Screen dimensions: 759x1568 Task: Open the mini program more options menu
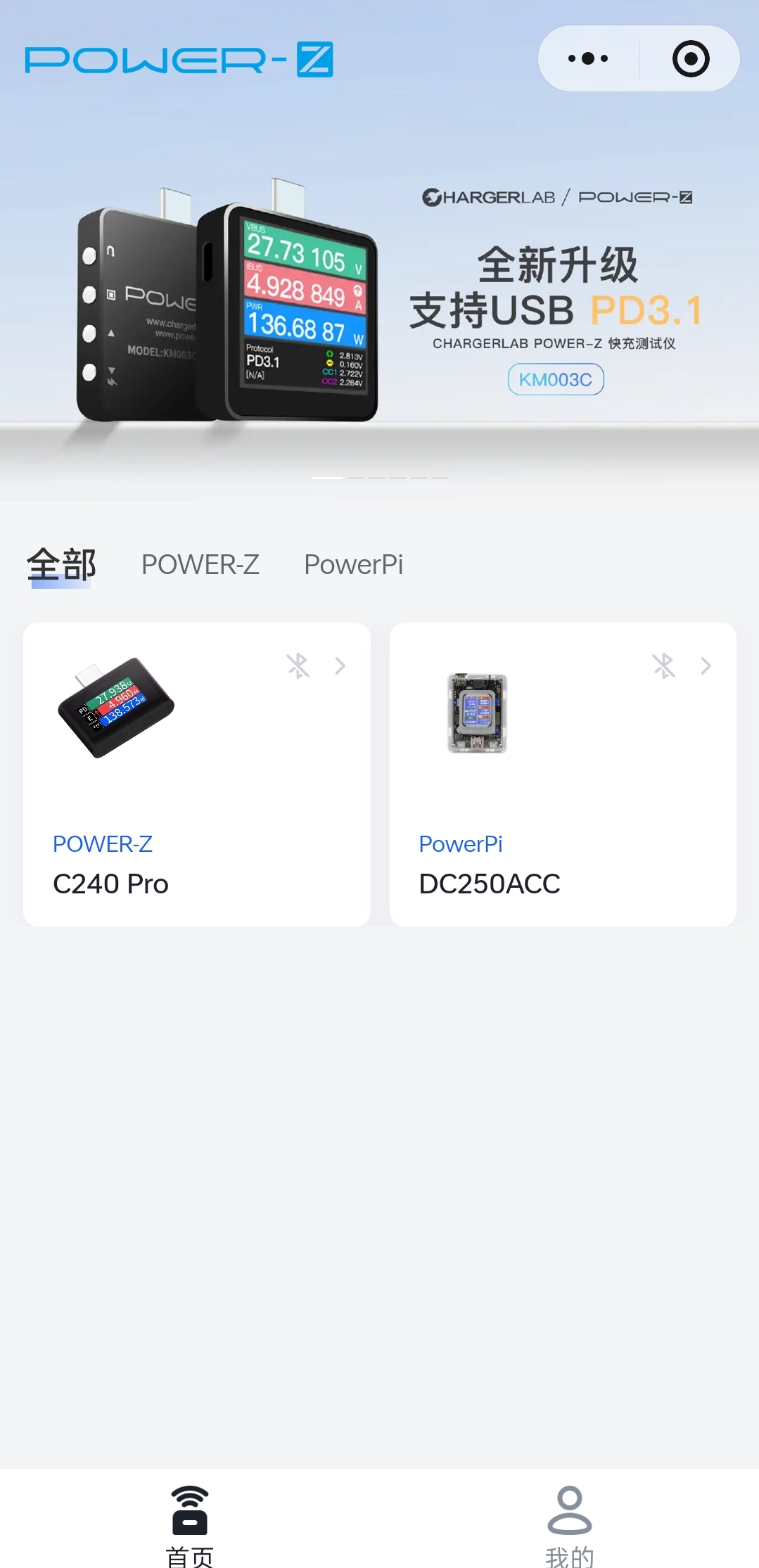click(x=588, y=58)
